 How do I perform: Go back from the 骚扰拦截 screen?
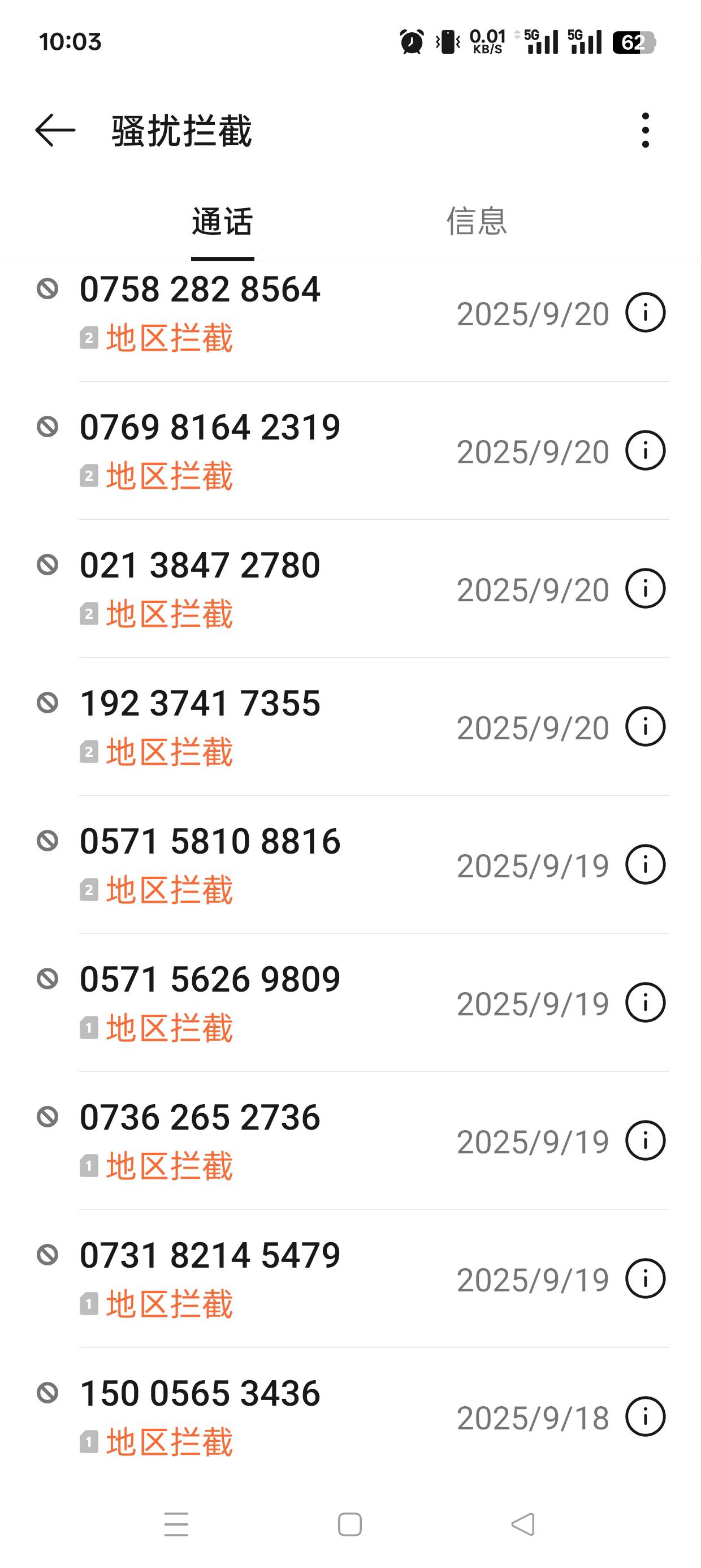55,130
